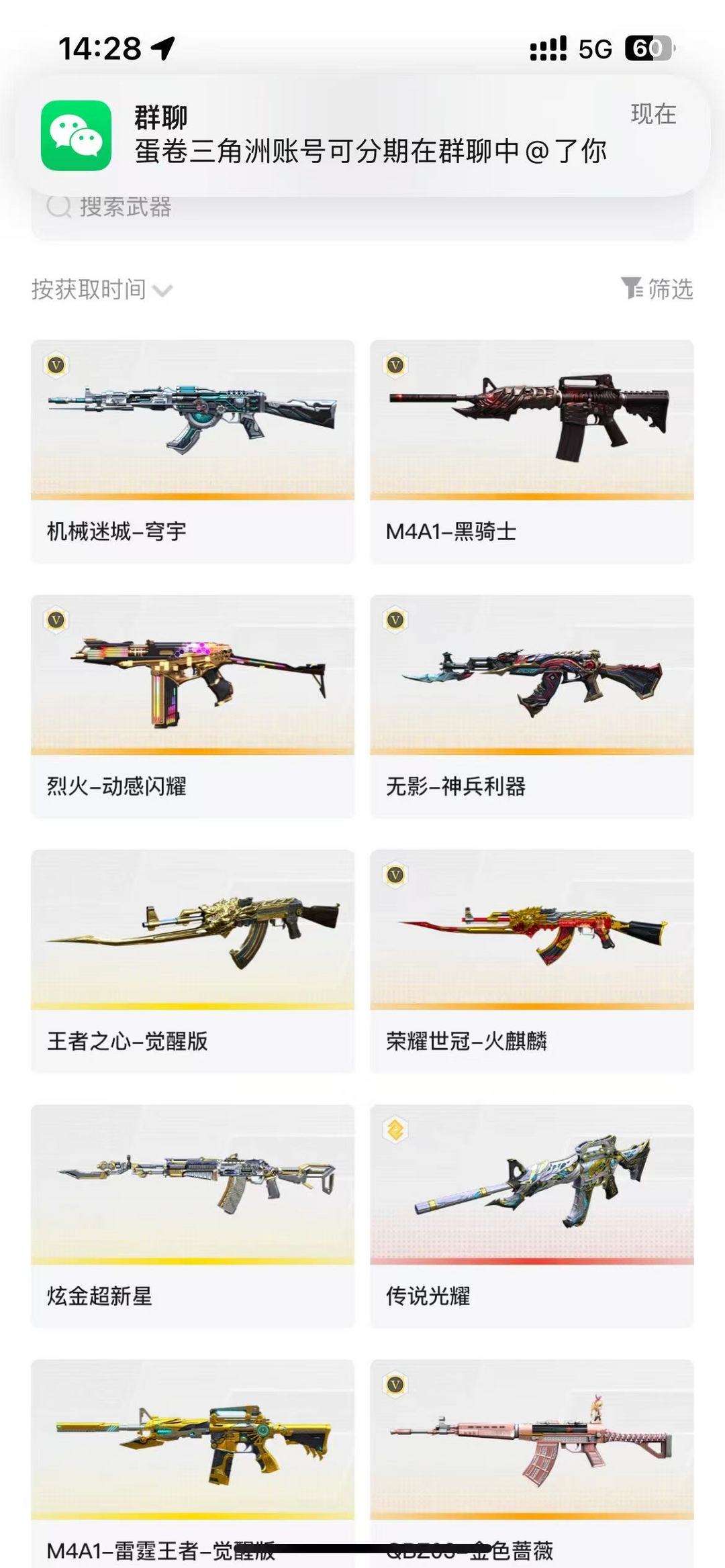Open the 王者之心-觉醒版 weapon card

pos(193,961)
